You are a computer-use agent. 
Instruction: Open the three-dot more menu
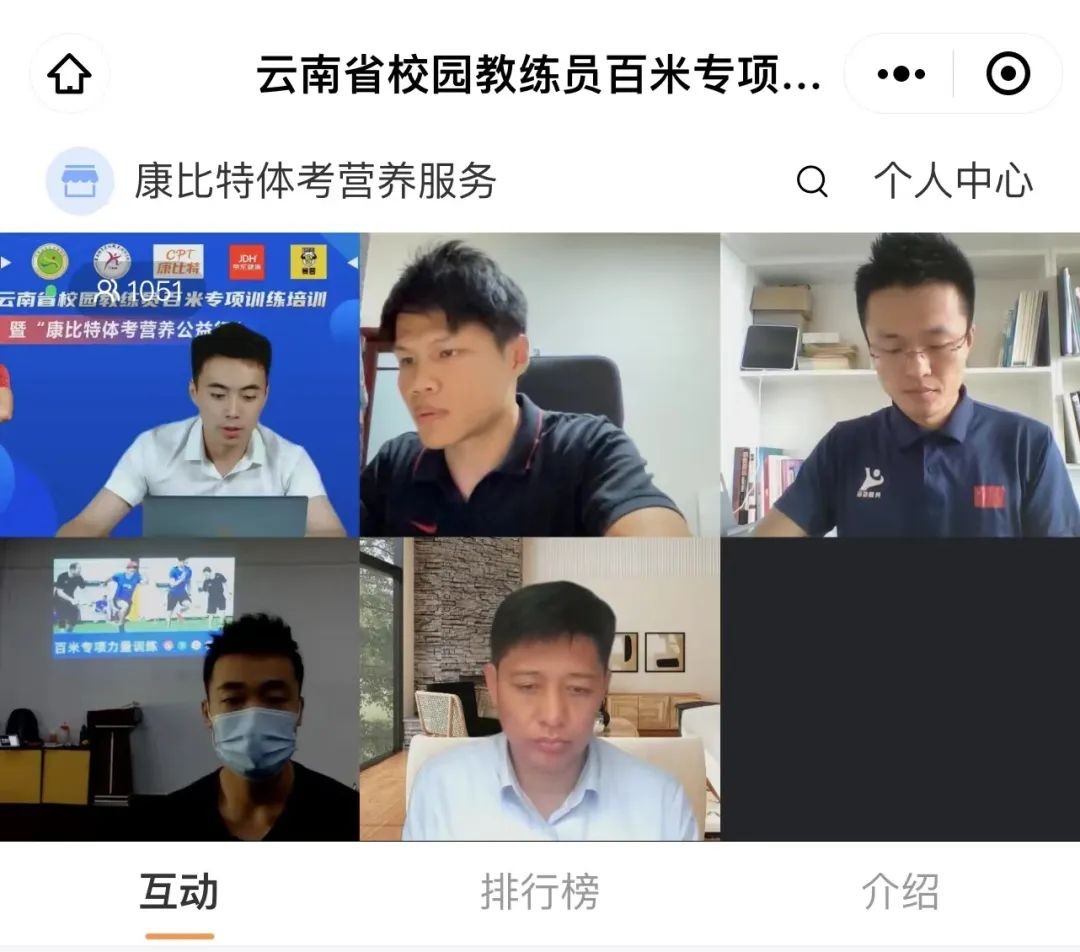tap(900, 74)
